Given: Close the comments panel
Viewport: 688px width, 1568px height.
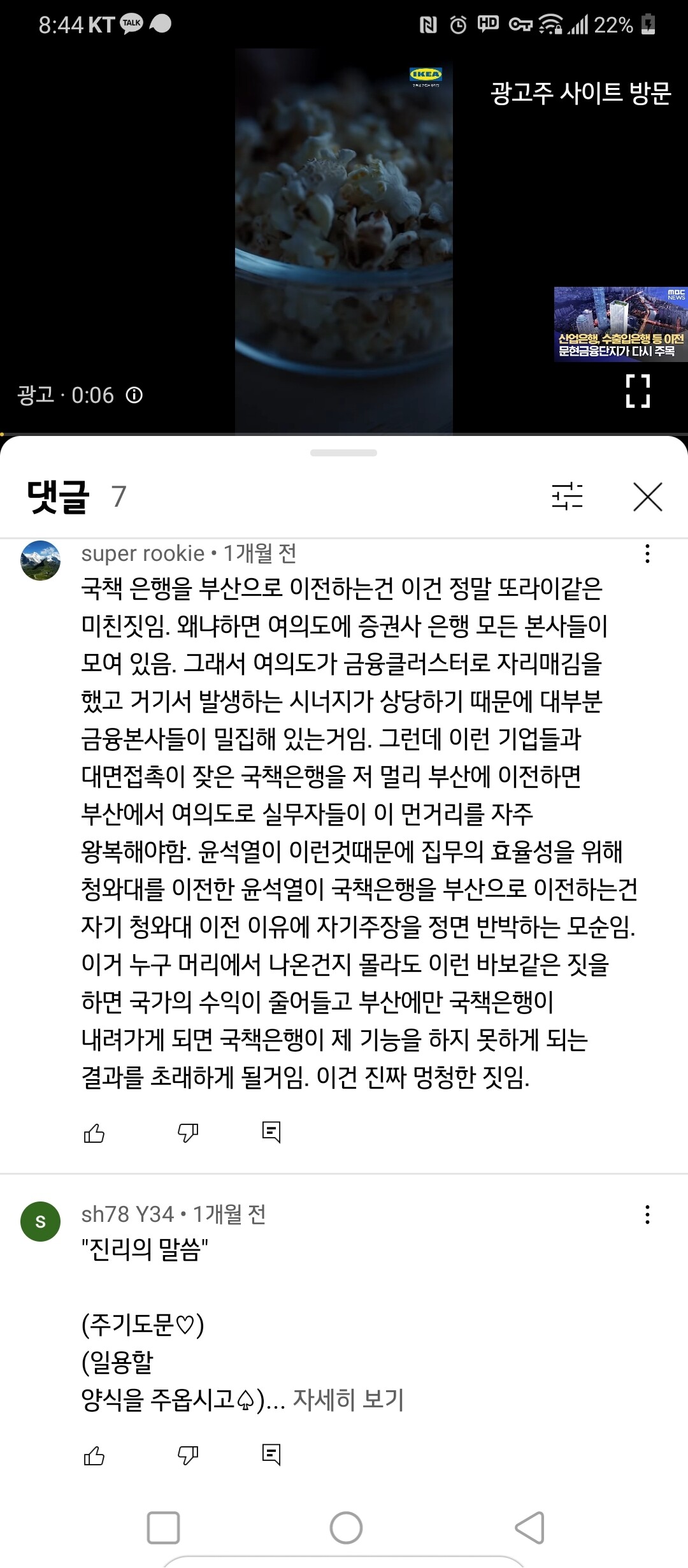Looking at the screenshot, I should [648, 497].
